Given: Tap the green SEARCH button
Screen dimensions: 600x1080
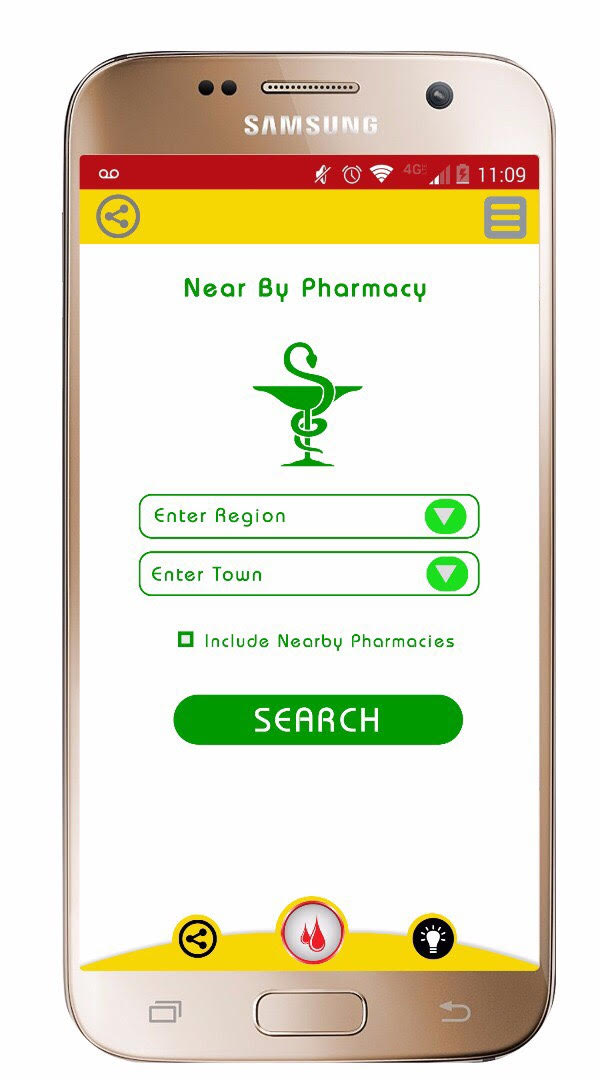Looking at the screenshot, I should (x=318, y=720).
